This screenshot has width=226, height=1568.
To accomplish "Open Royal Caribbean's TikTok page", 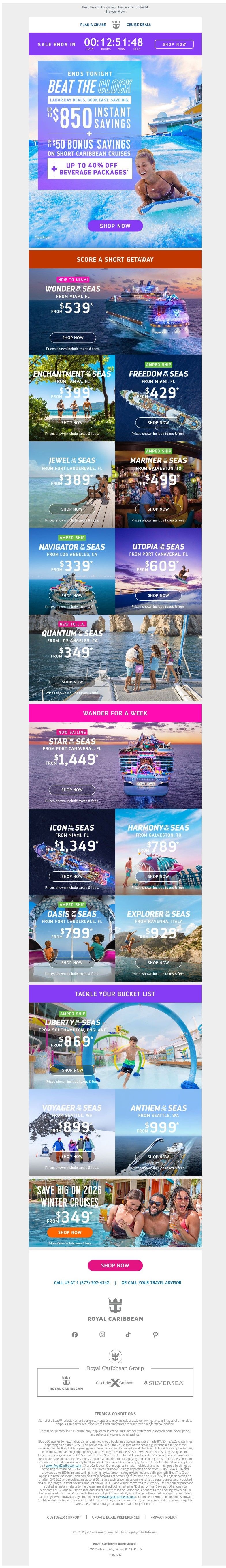I will (128, 1334).
